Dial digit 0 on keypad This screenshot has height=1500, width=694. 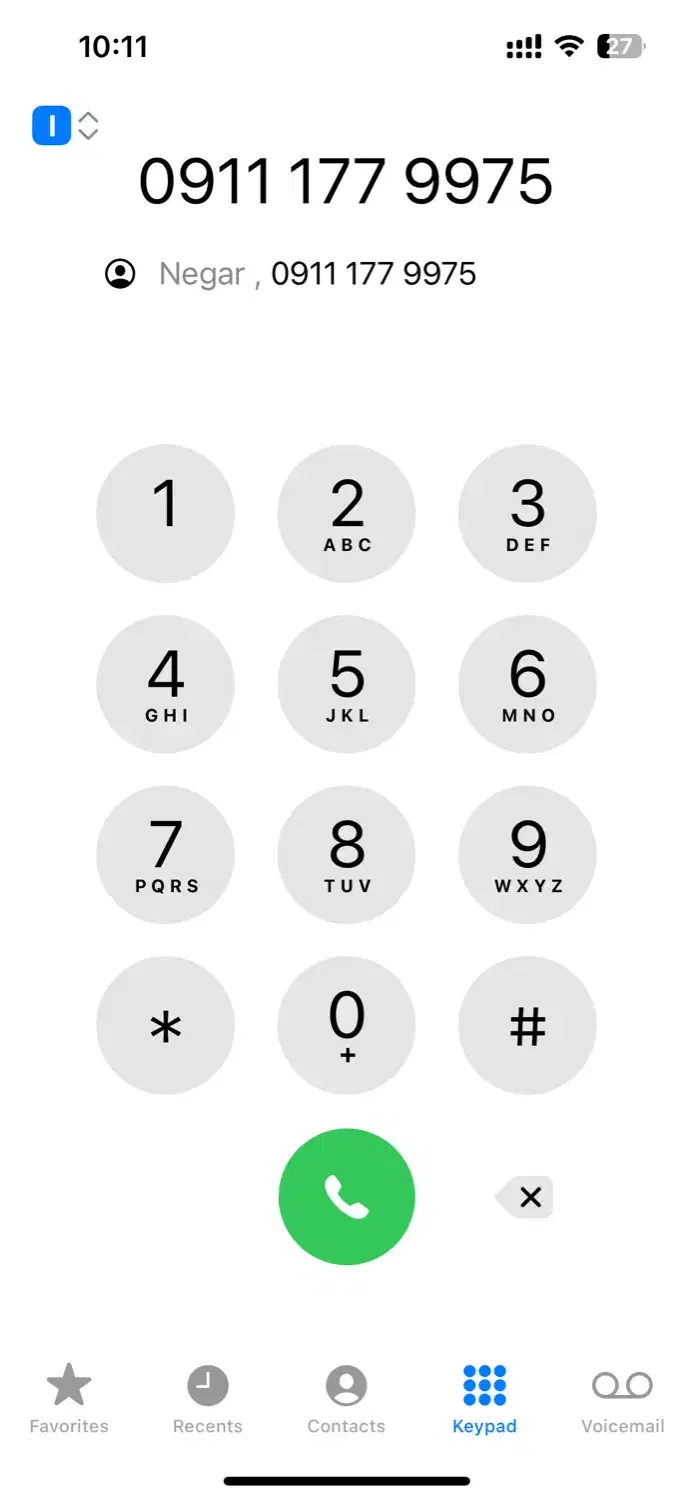[346, 1026]
